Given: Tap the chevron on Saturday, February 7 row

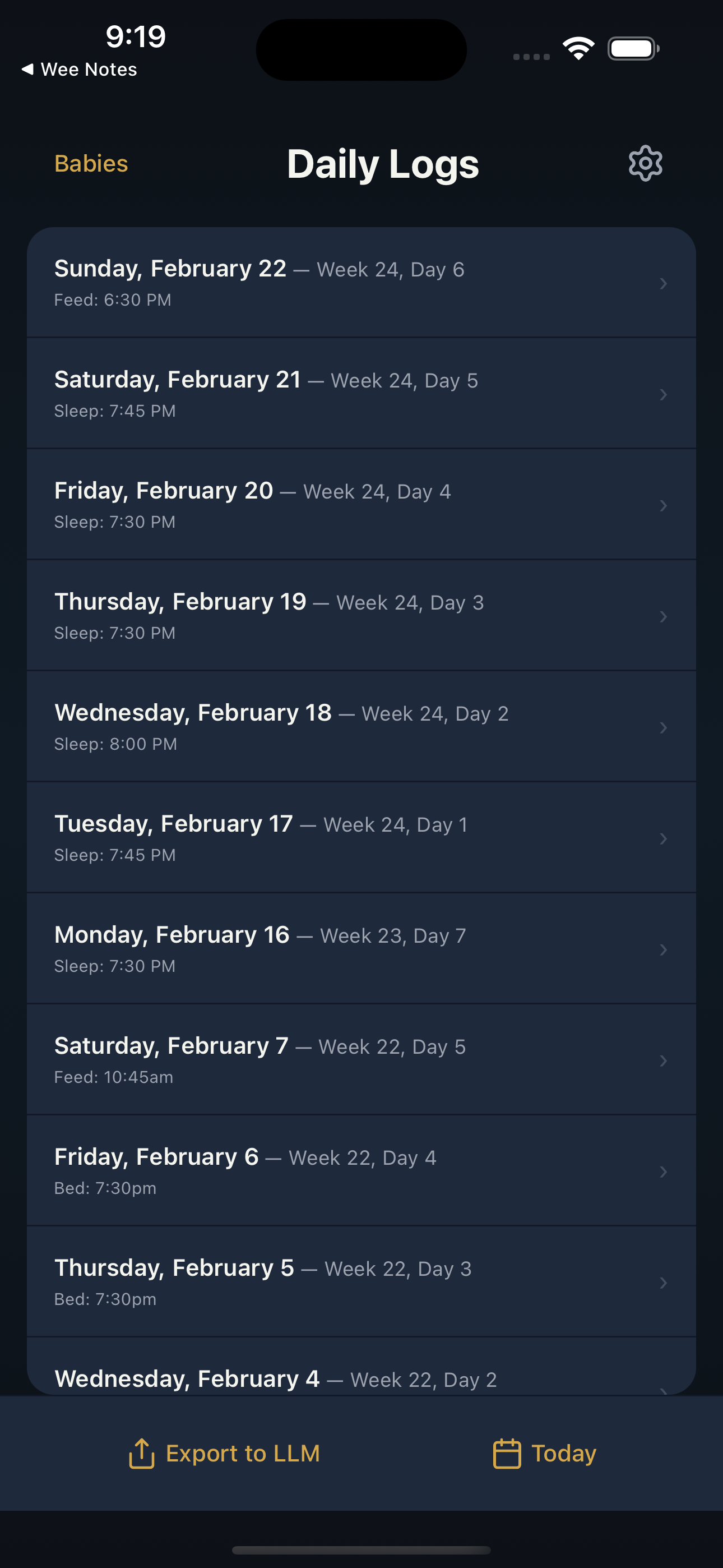Looking at the screenshot, I should (x=664, y=1060).
